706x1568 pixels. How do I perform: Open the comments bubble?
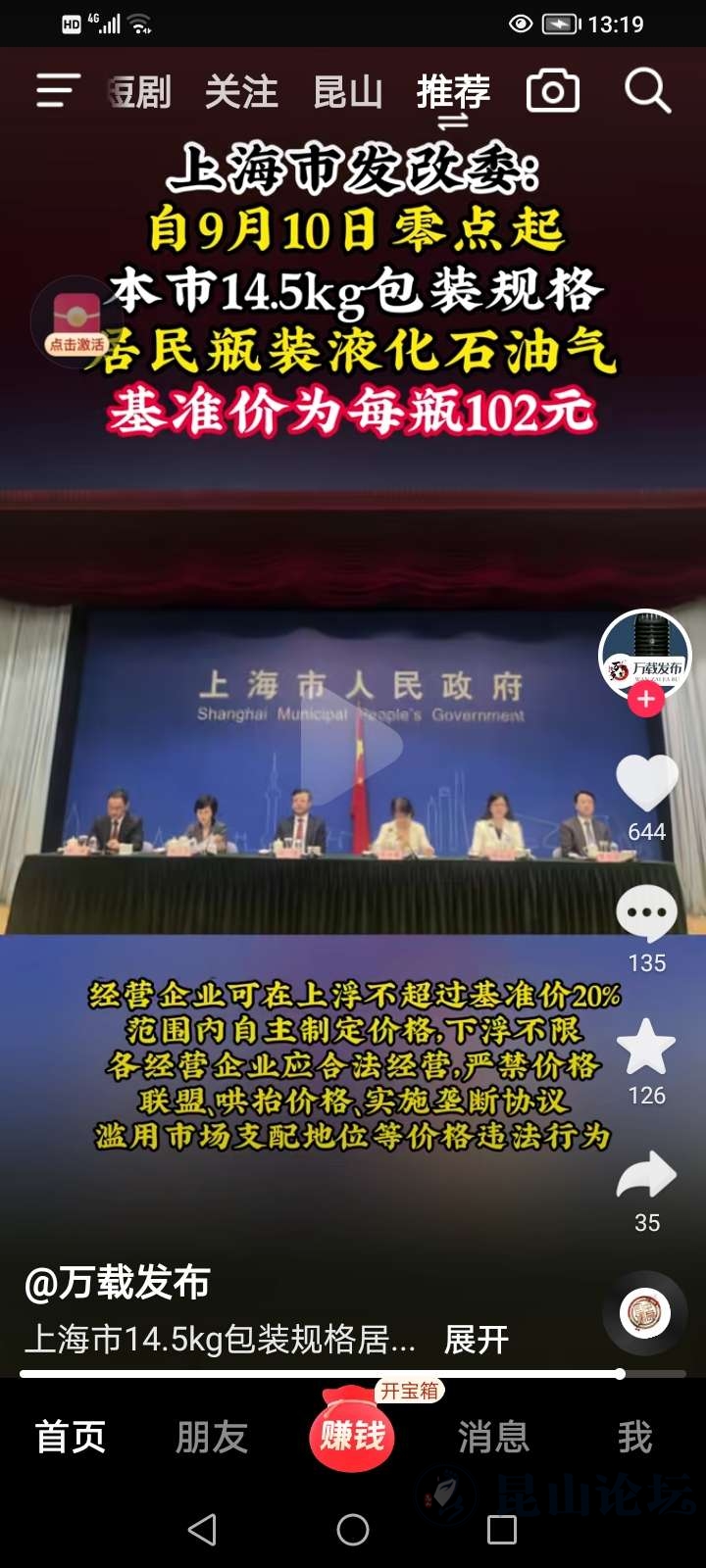click(646, 913)
